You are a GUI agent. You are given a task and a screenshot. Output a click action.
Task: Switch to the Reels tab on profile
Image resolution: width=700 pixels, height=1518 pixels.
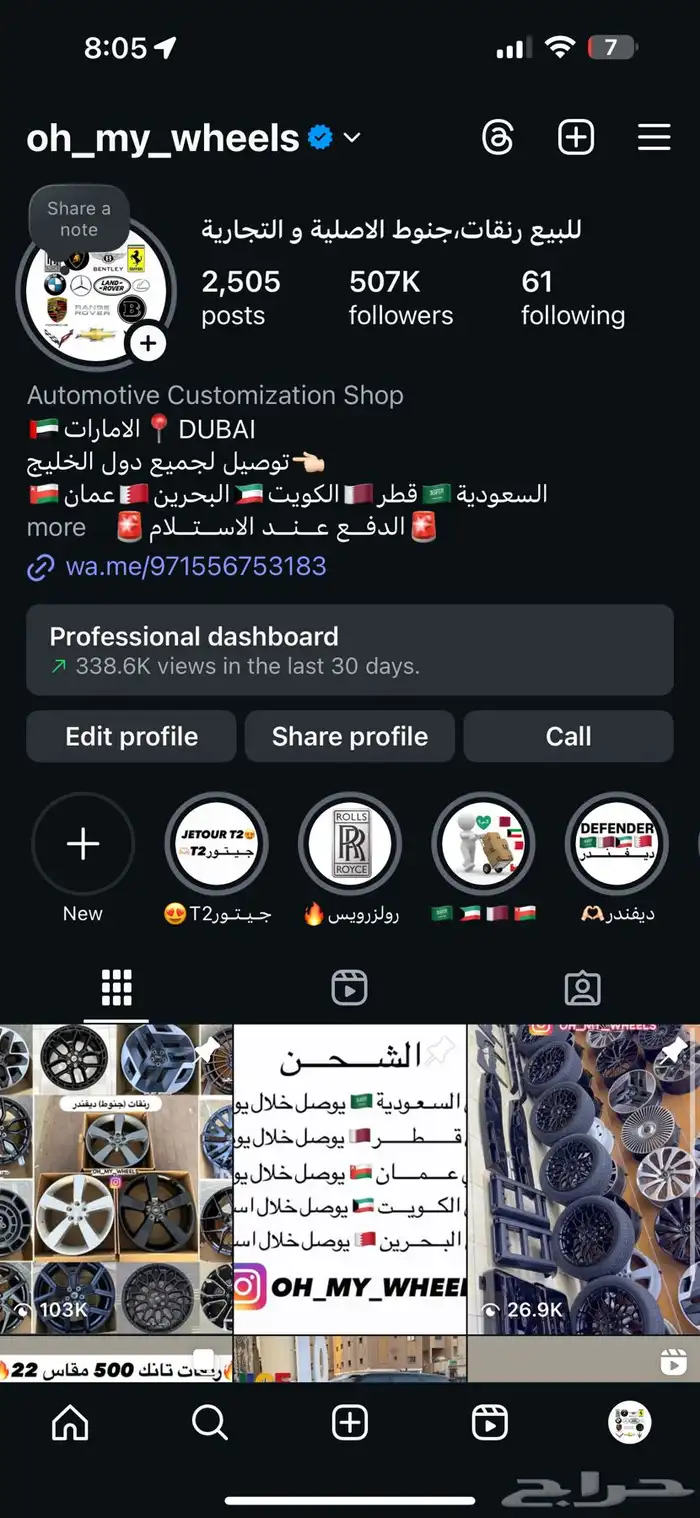(x=349, y=989)
